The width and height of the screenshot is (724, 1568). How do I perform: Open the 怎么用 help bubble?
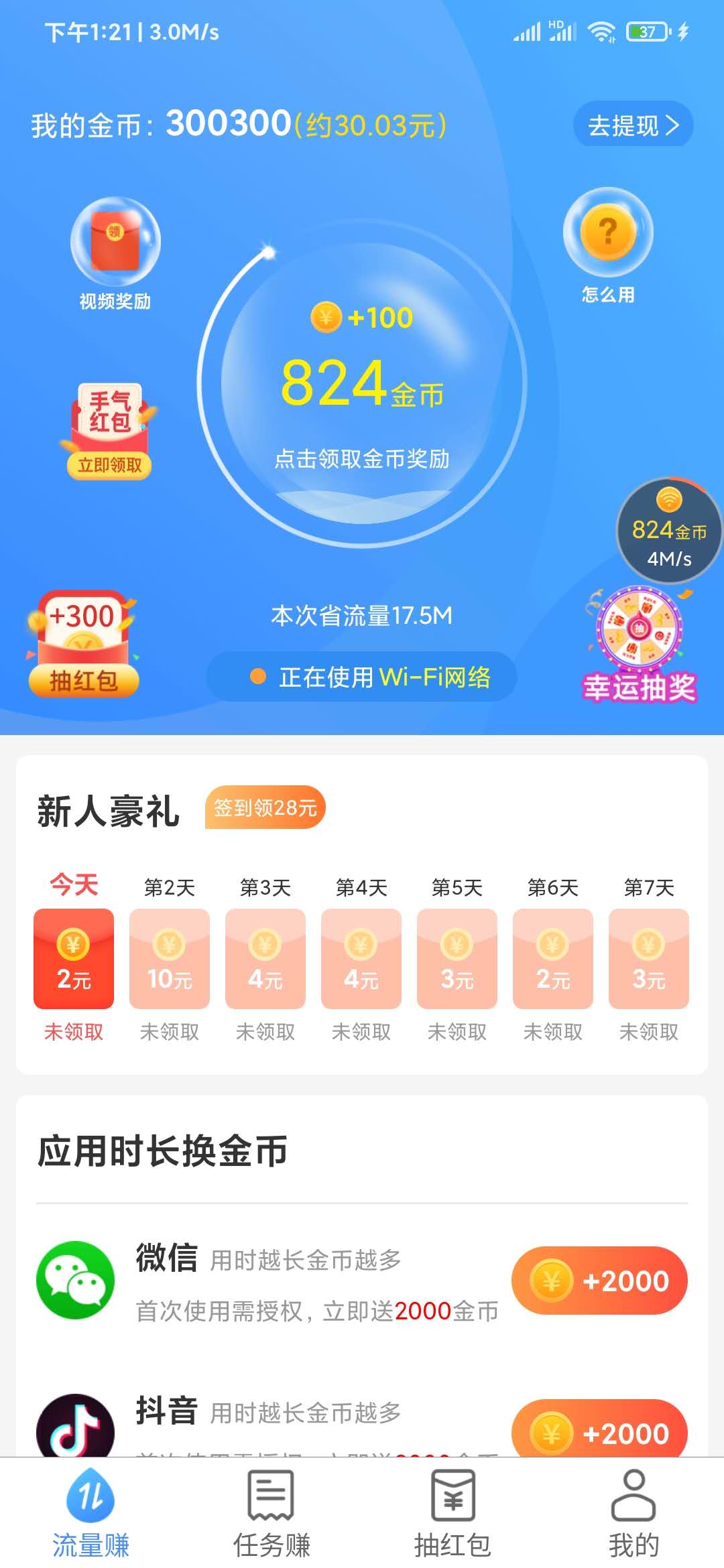coord(607,233)
